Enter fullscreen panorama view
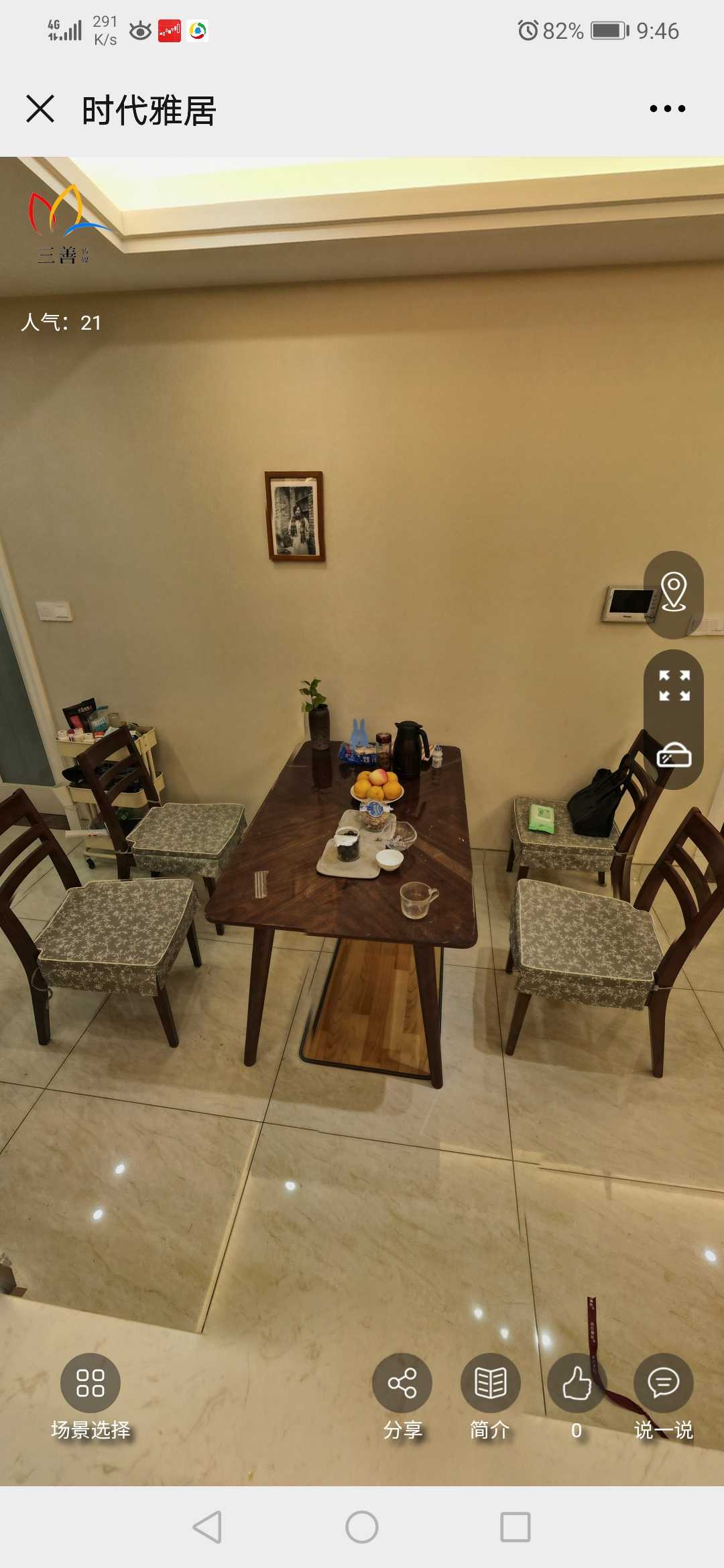 [674, 685]
